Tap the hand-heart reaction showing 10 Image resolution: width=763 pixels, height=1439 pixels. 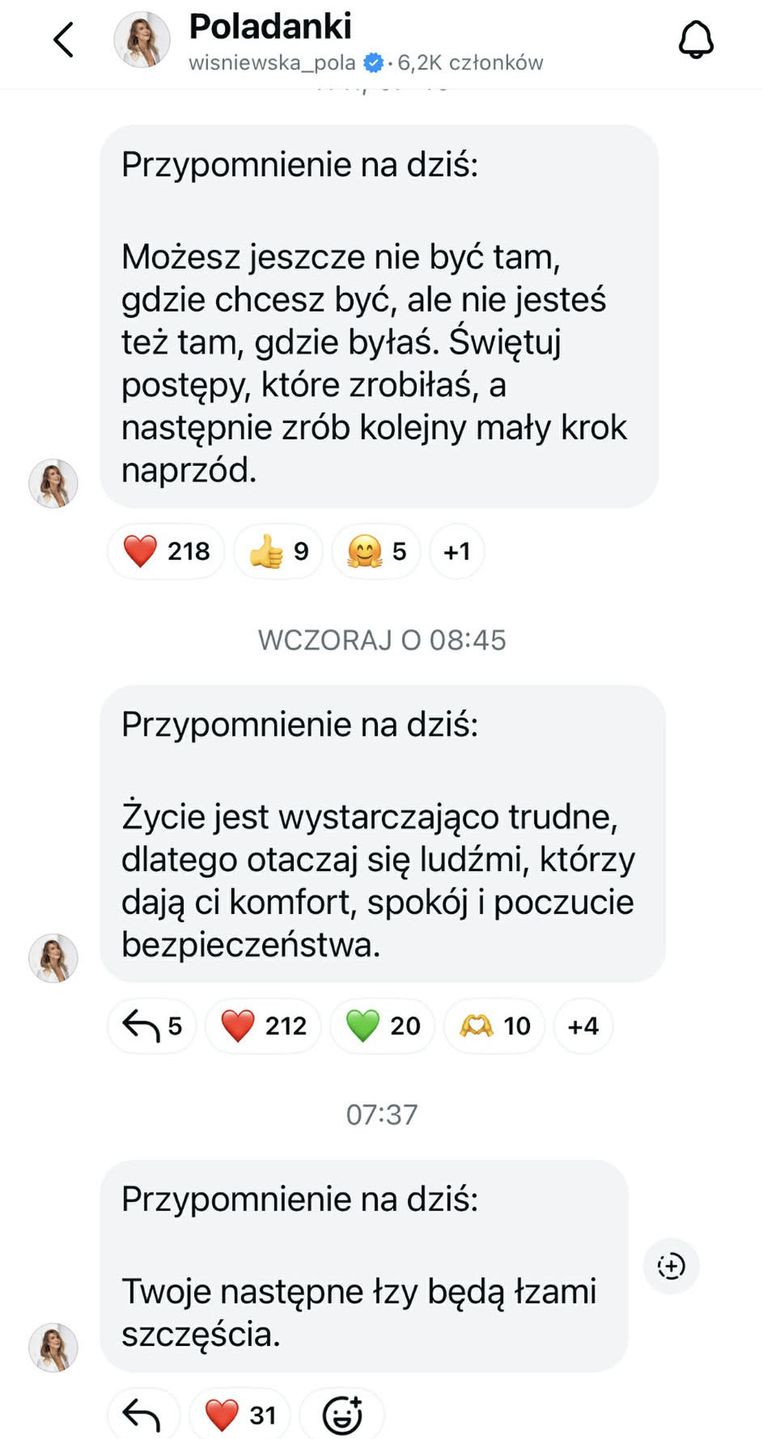click(x=493, y=1025)
